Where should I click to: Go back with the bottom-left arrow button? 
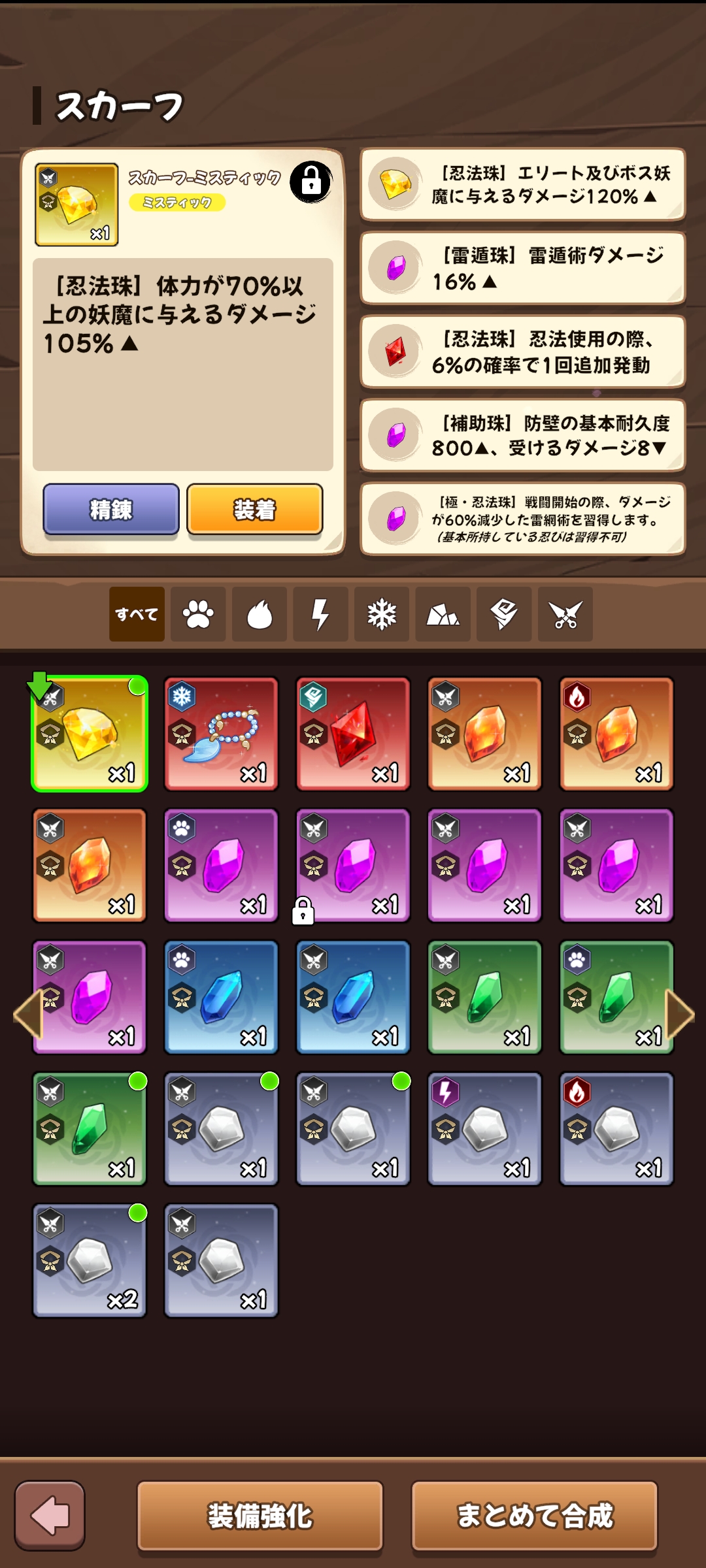(x=50, y=1516)
